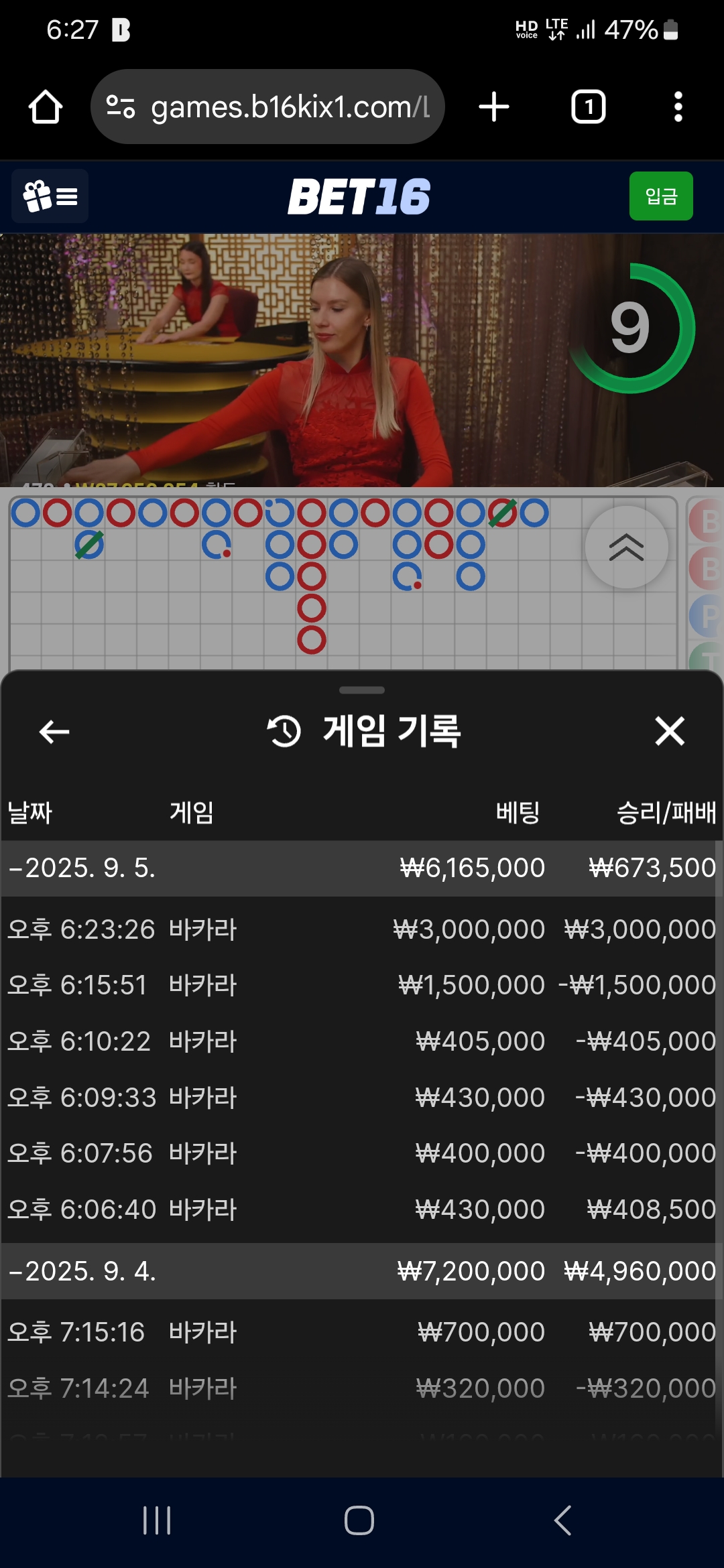Open the tab switcher
724x1568 pixels.
[x=588, y=107]
